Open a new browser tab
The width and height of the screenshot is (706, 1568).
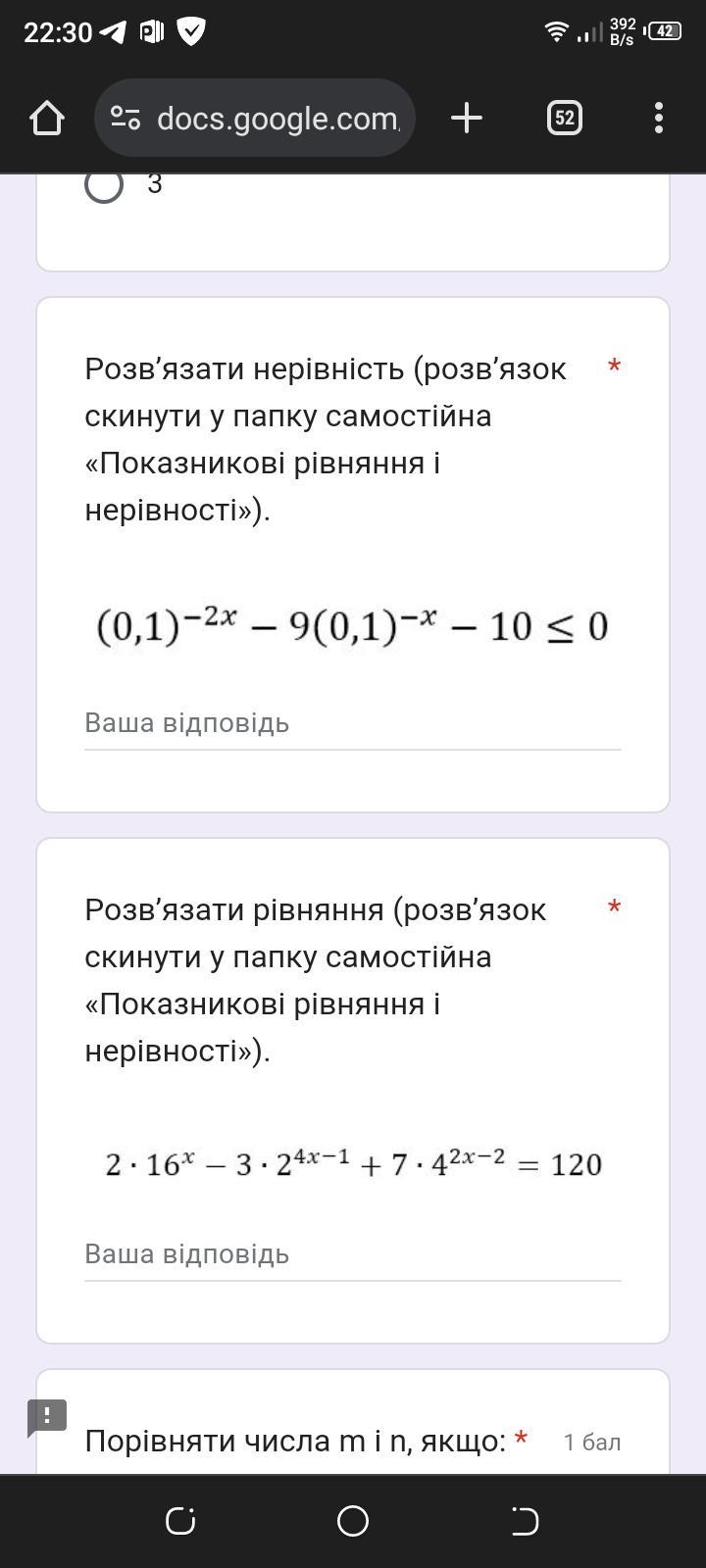click(x=467, y=119)
